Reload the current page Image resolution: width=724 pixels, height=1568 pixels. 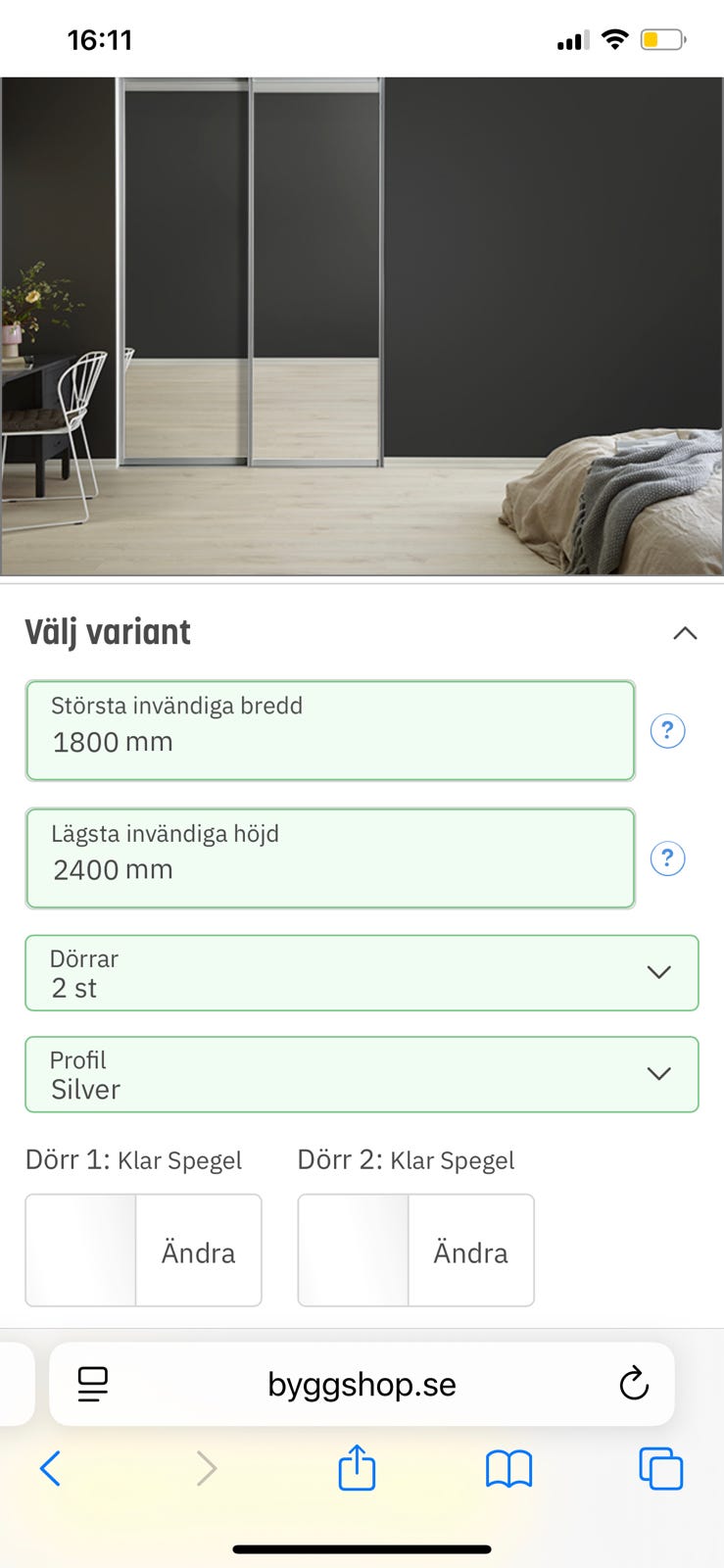tap(634, 1384)
